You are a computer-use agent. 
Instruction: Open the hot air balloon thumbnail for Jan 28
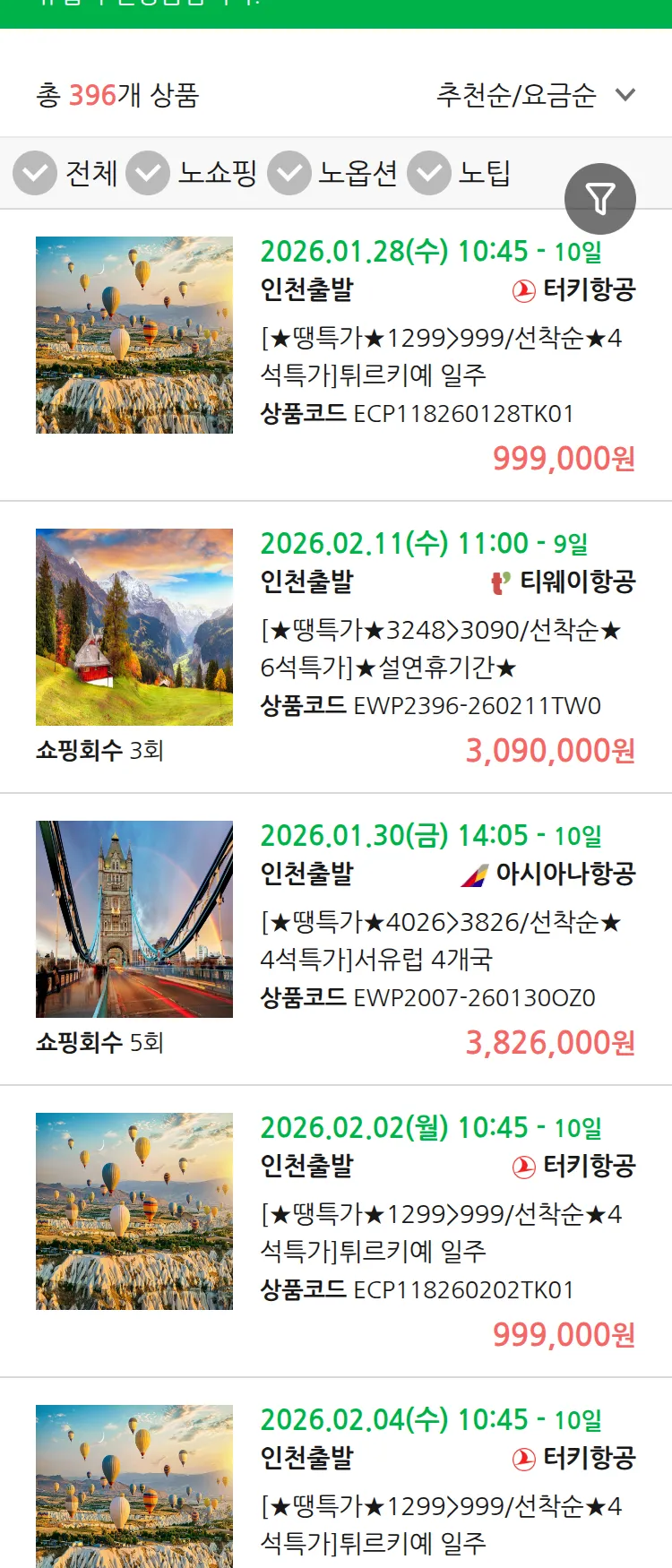134,336
